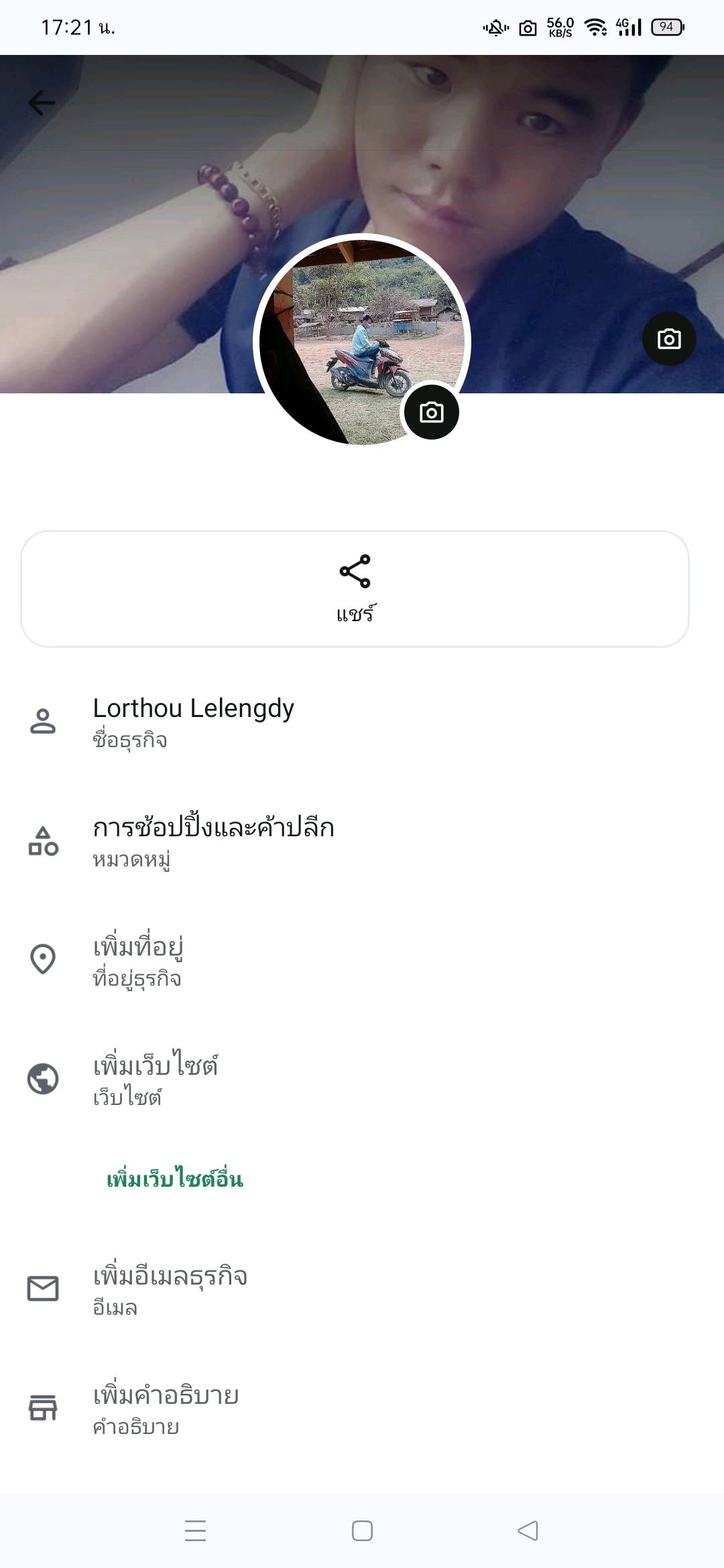Screen dimensions: 724x1568
Task: Change the cover photo with its camera icon
Action: 668,339
